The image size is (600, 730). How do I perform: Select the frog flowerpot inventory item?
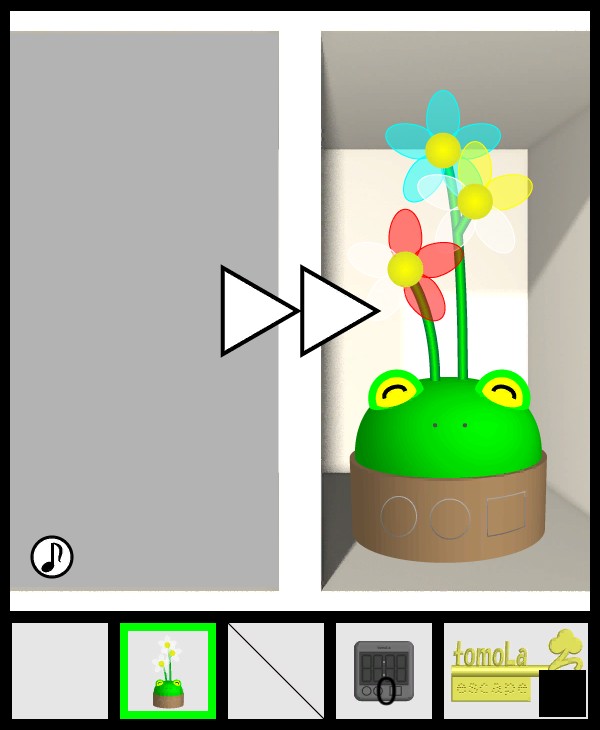168,671
